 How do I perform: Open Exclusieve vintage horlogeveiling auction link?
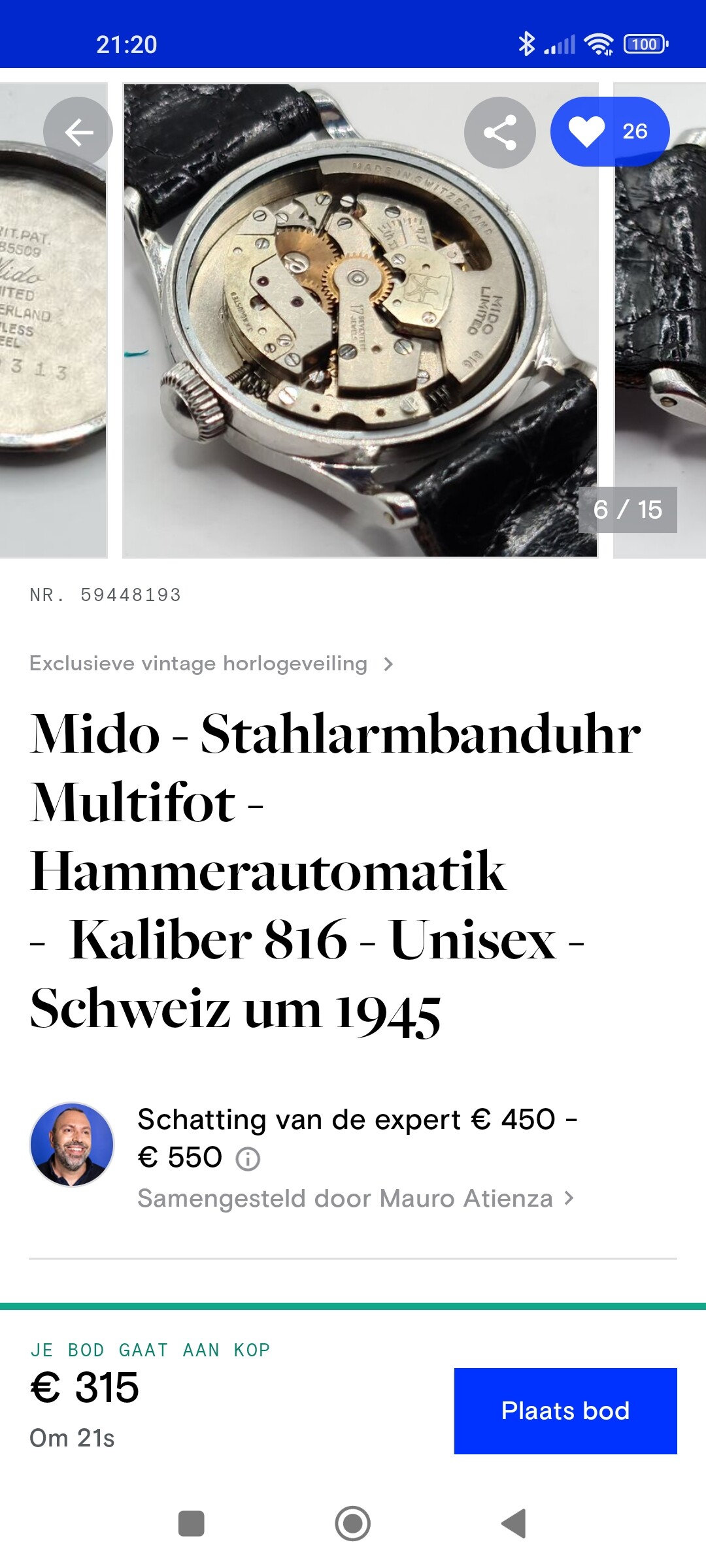[212, 664]
